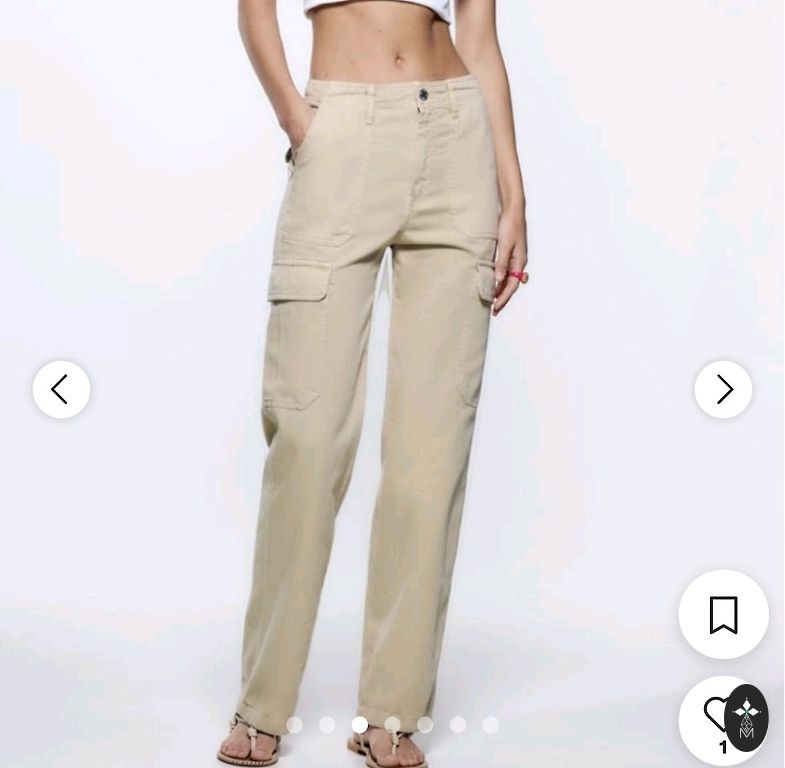The image size is (785, 768).
Task: Jump to the last image indicator dot
Action: pos(490,725)
